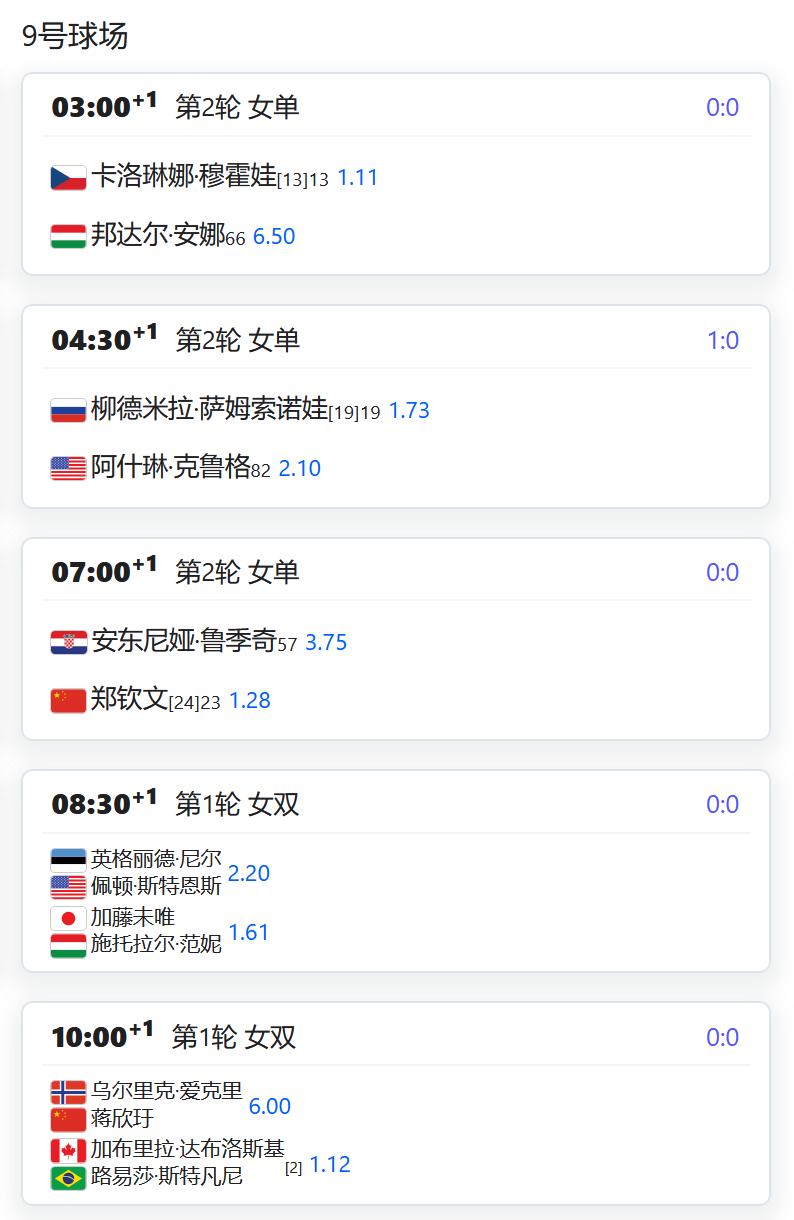Click the 0:0 score of the 07:00 match
Image resolution: width=794 pixels, height=1220 pixels.
tap(722, 572)
